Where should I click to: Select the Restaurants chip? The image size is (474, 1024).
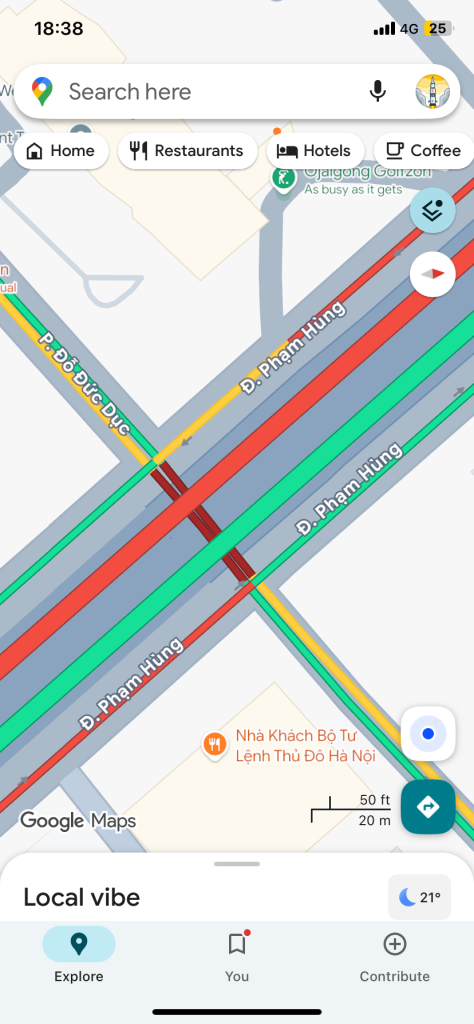coord(187,151)
